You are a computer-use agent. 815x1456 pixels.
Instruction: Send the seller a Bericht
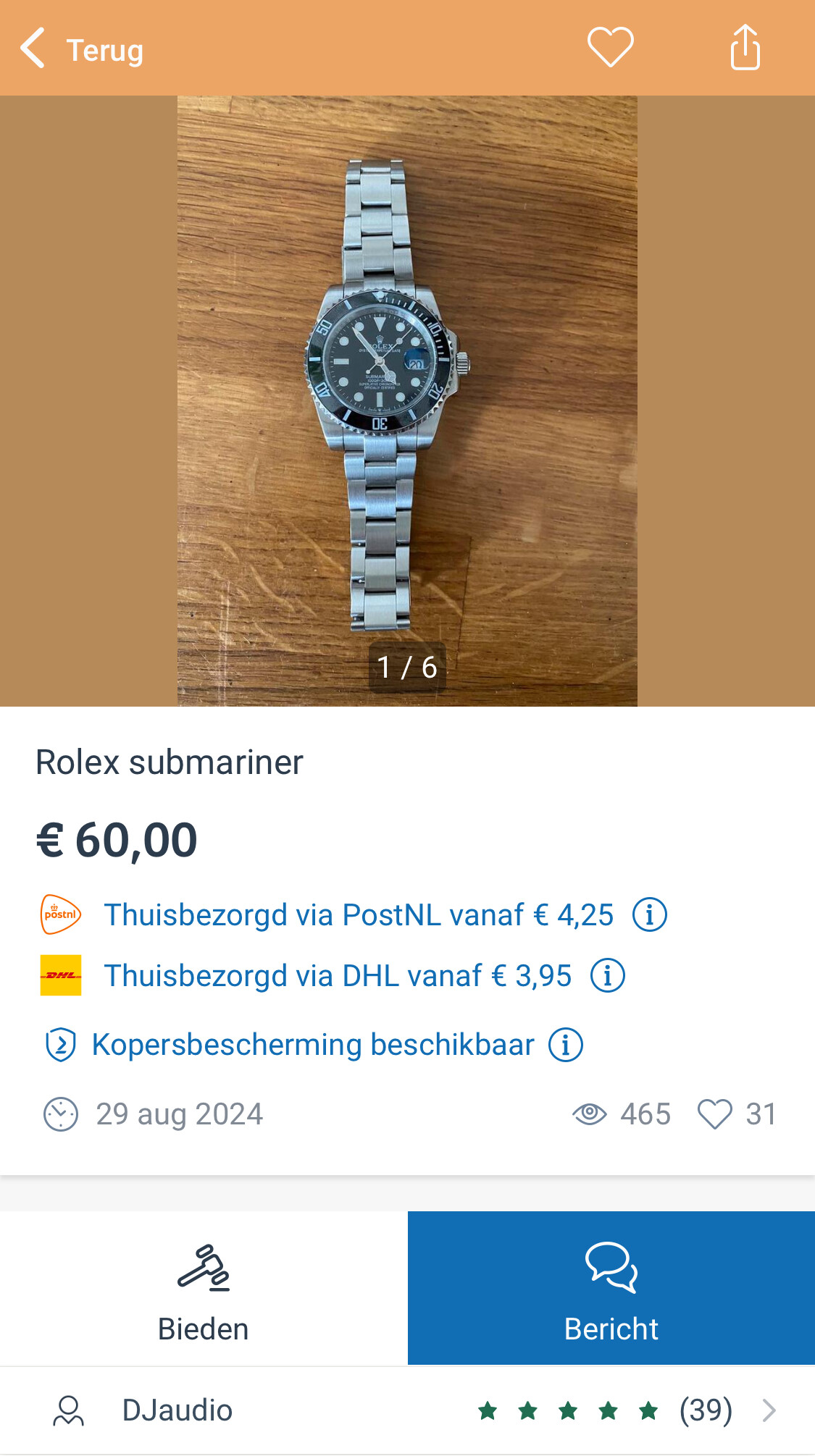[x=611, y=1288]
